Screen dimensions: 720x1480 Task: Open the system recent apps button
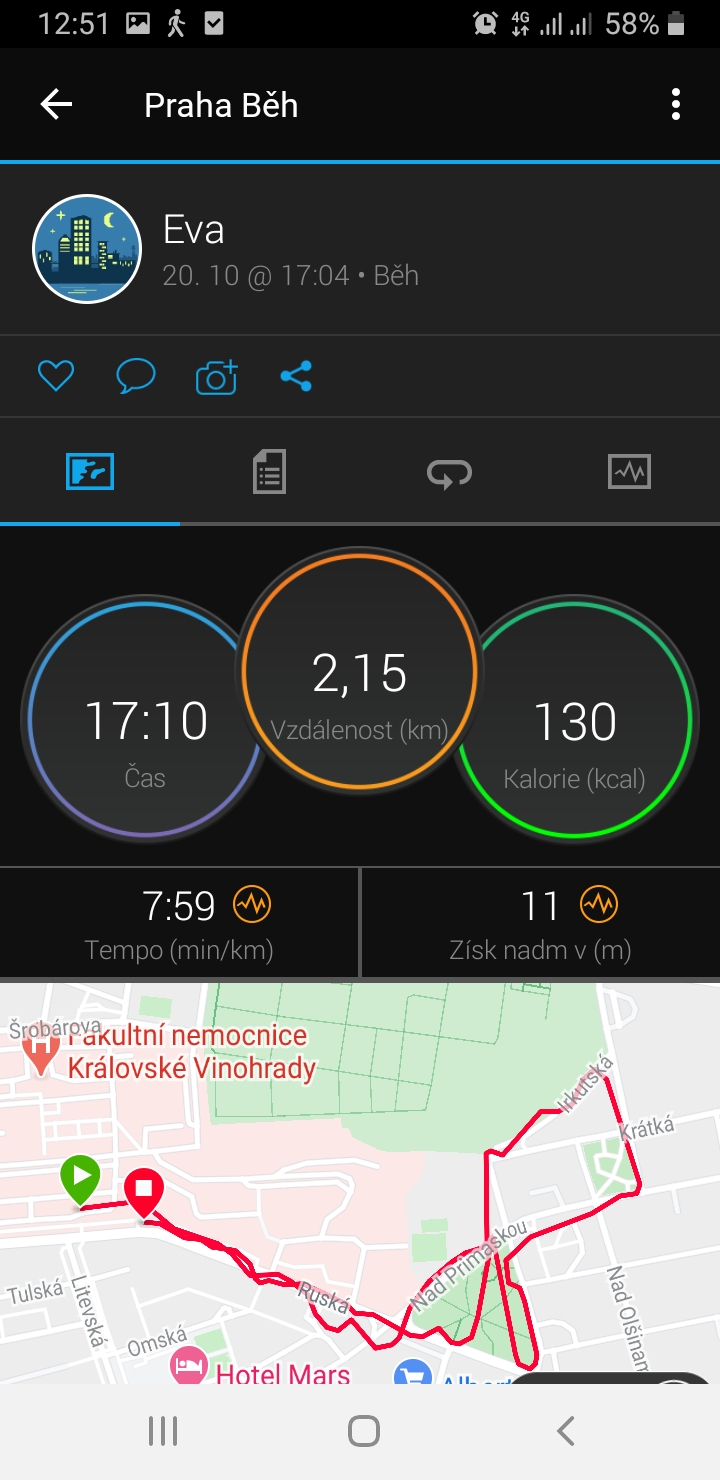tap(163, 1431)
